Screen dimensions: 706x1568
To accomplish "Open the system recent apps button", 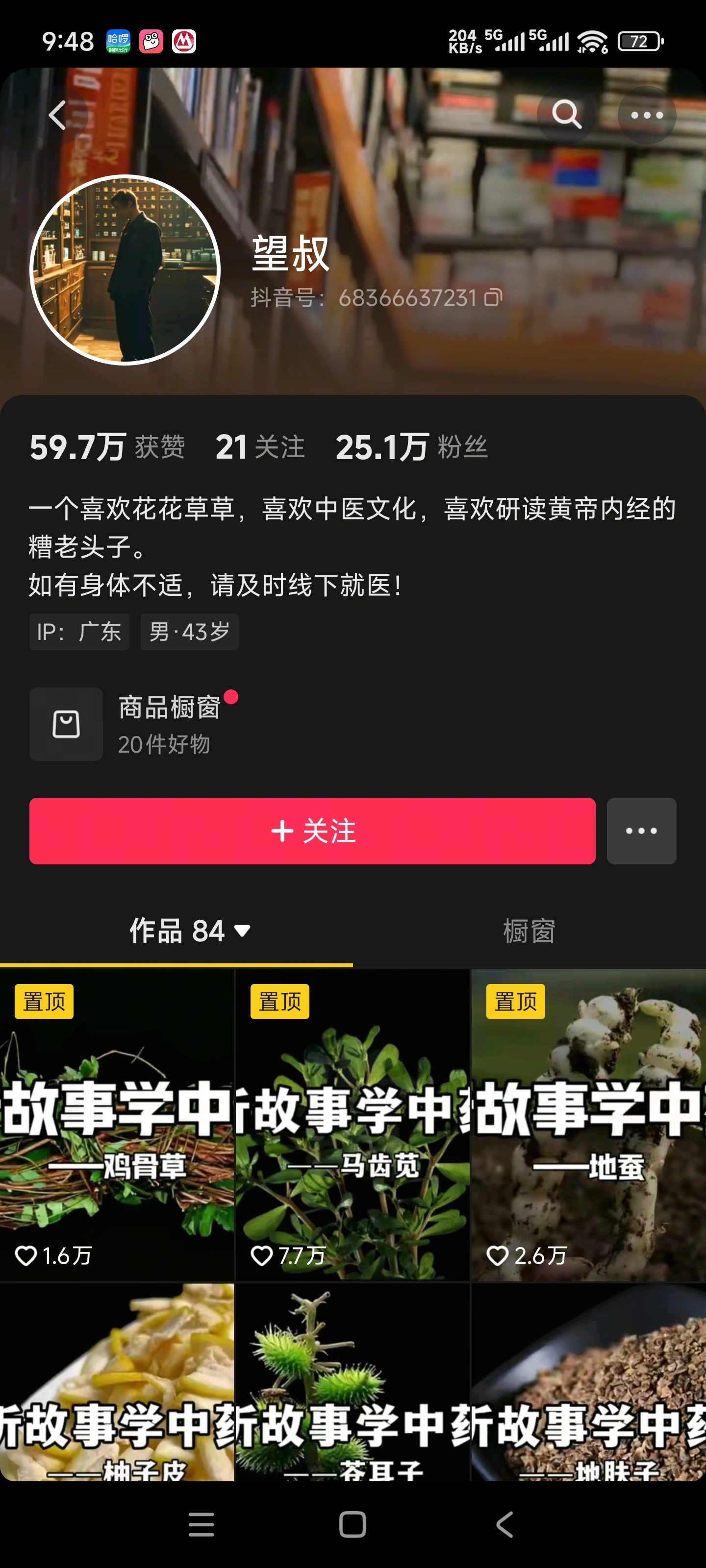I will (201, 1525).
